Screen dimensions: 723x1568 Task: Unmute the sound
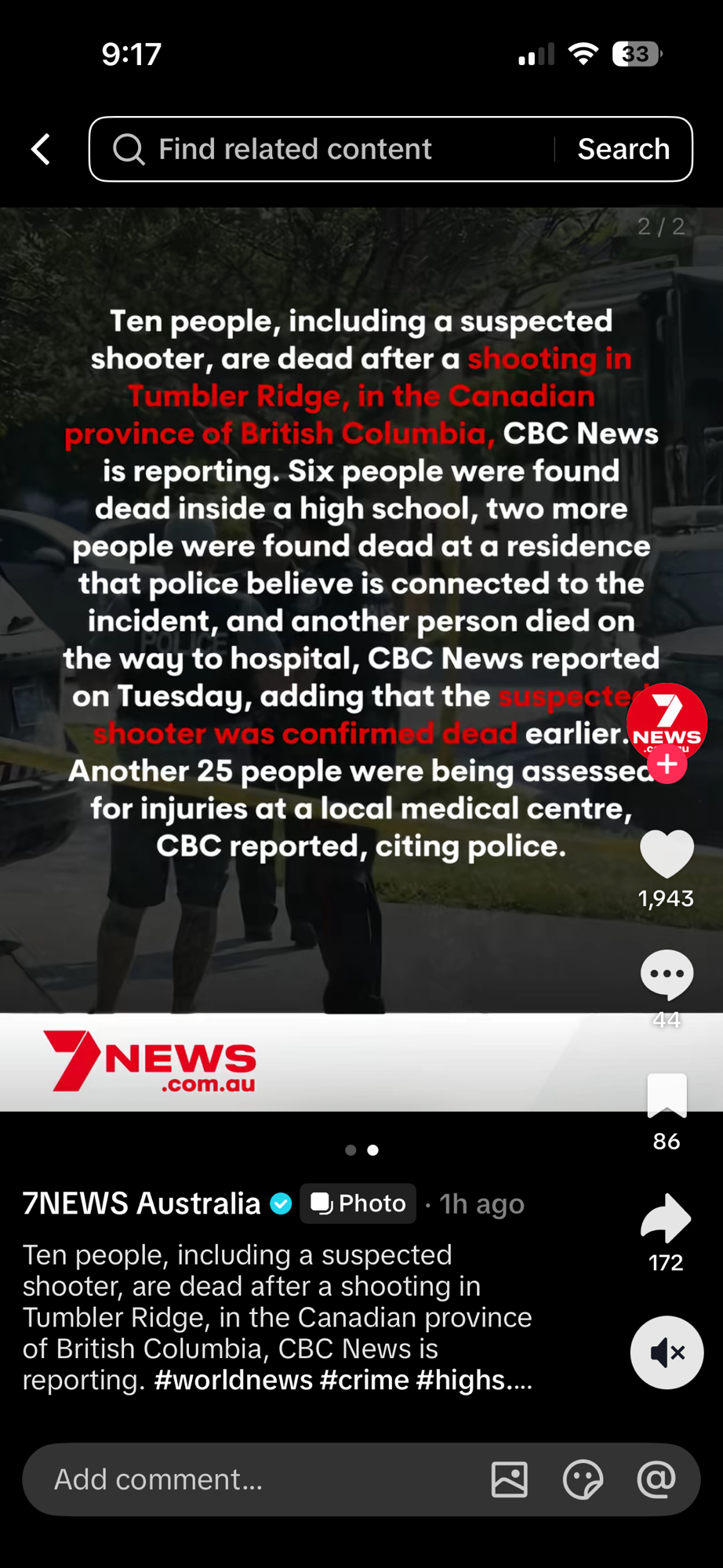(x=667, y=1352)
